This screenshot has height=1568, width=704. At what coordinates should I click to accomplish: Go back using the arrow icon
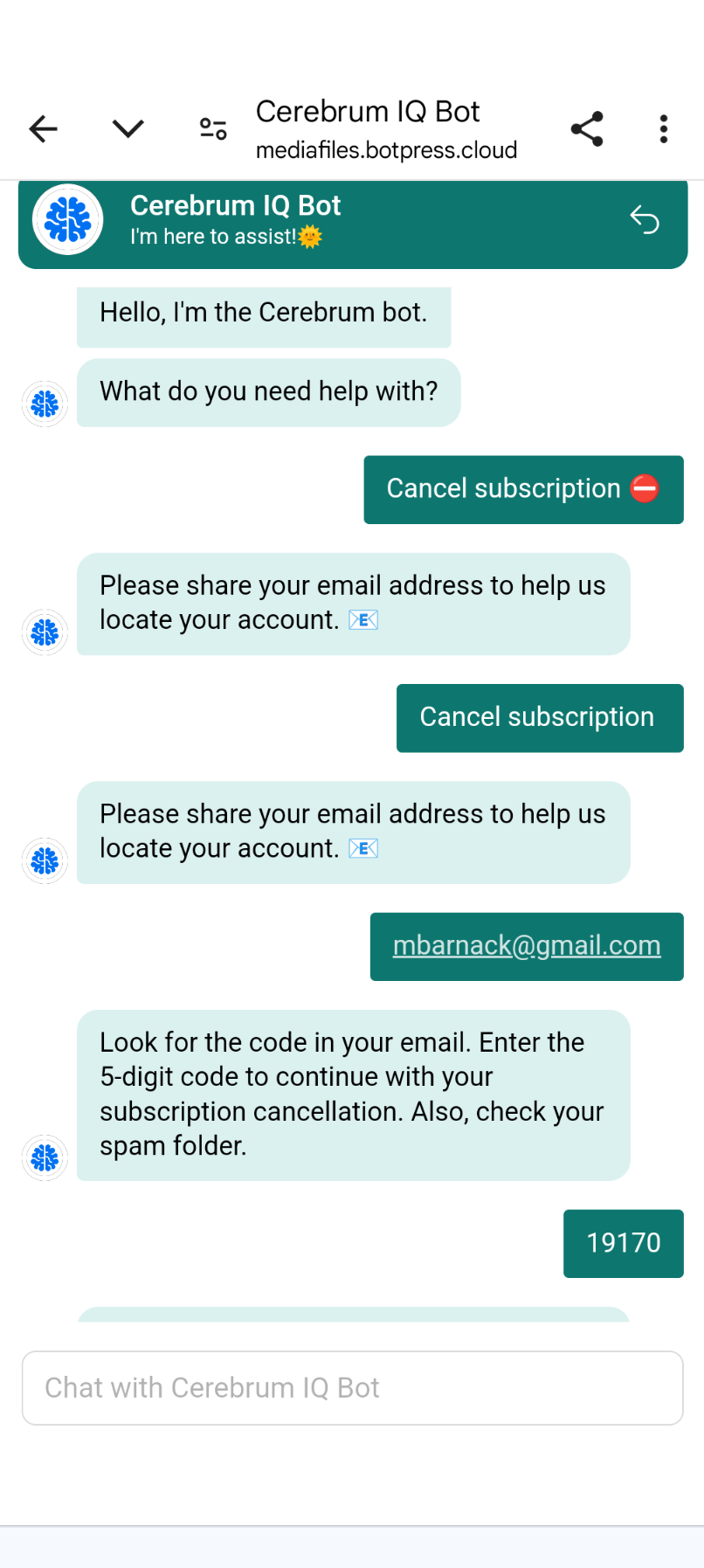click(x=43, y=129)
